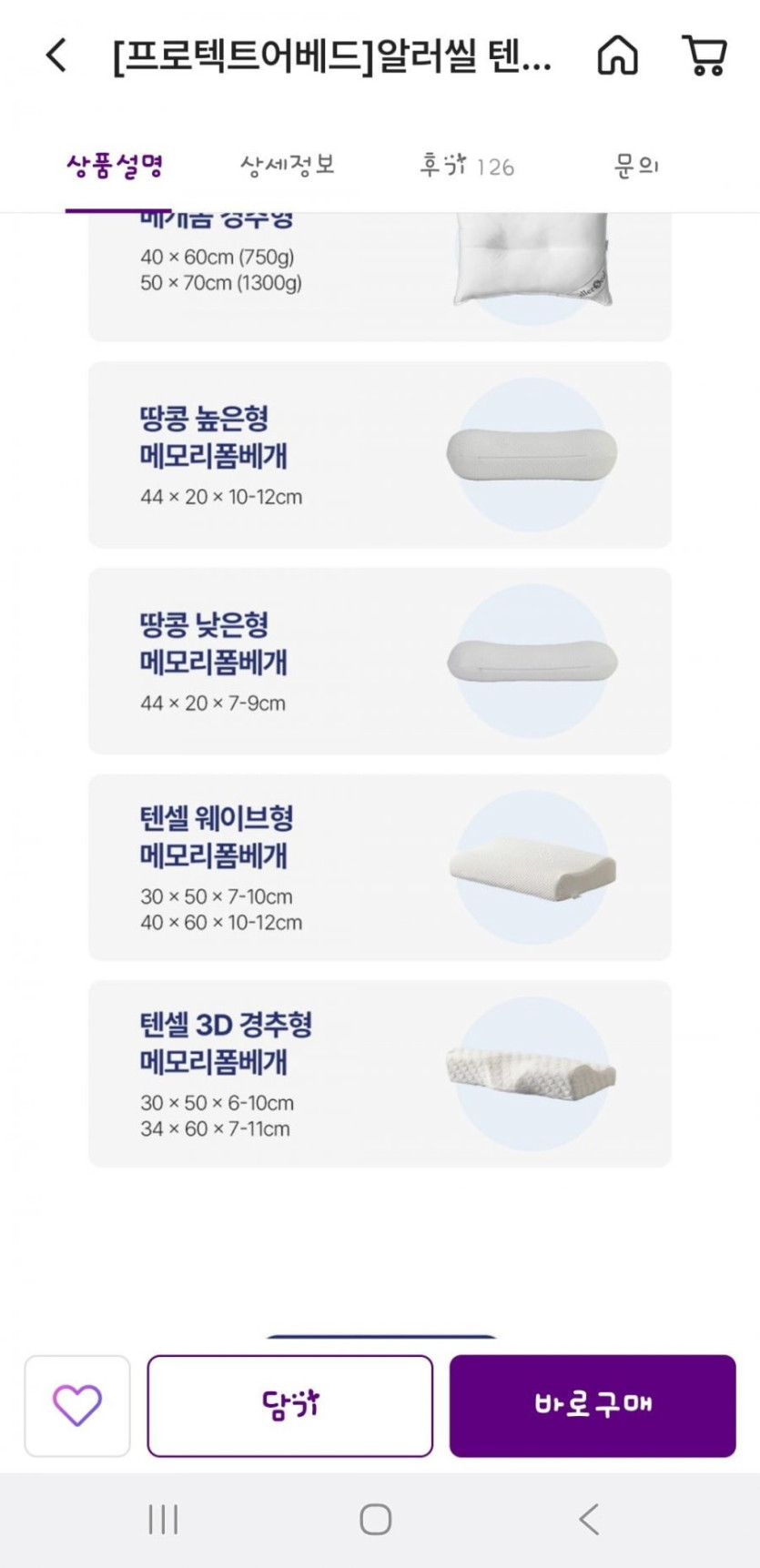Open recent apps from navigation bar
Screen dimensions: 760x1568
coord(163,1519)
